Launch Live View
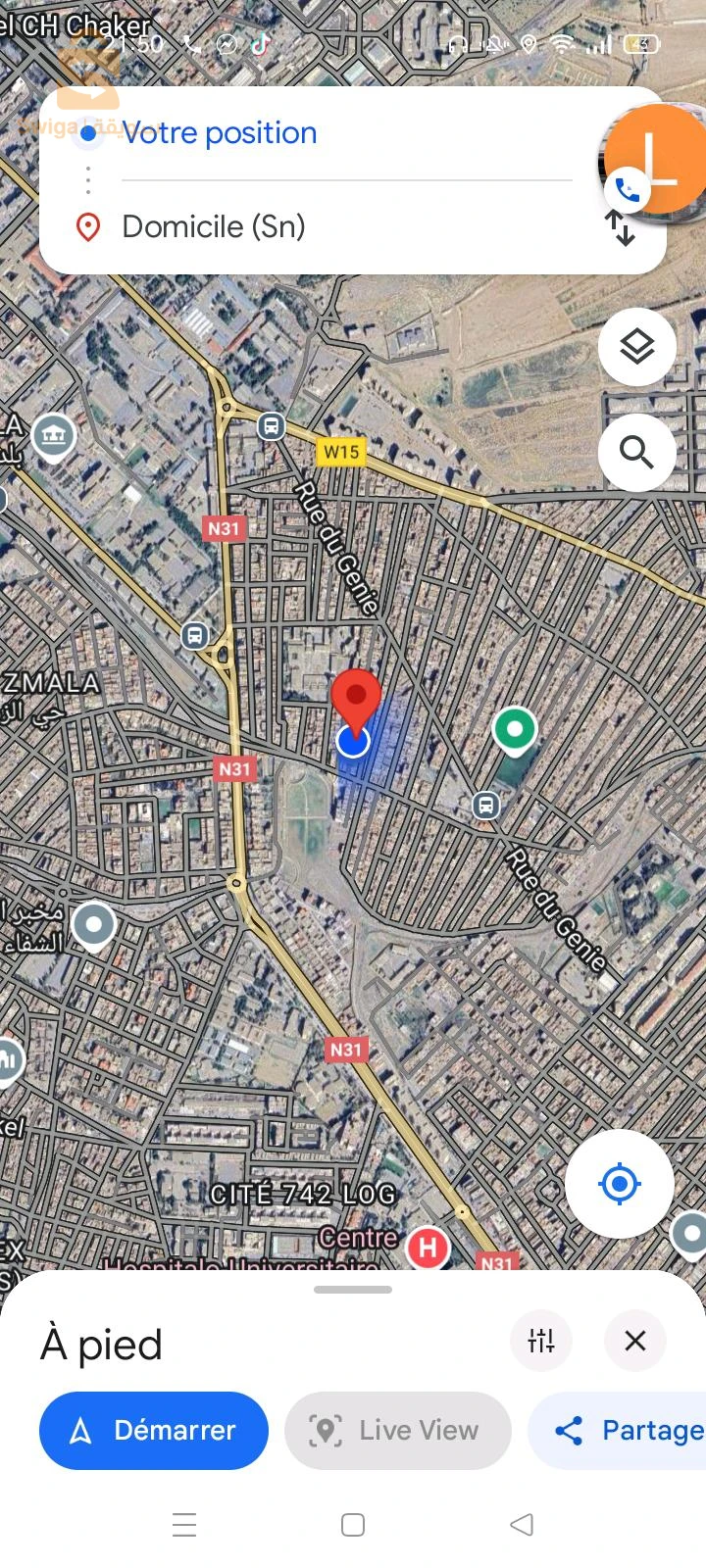 coord(397,1431)
